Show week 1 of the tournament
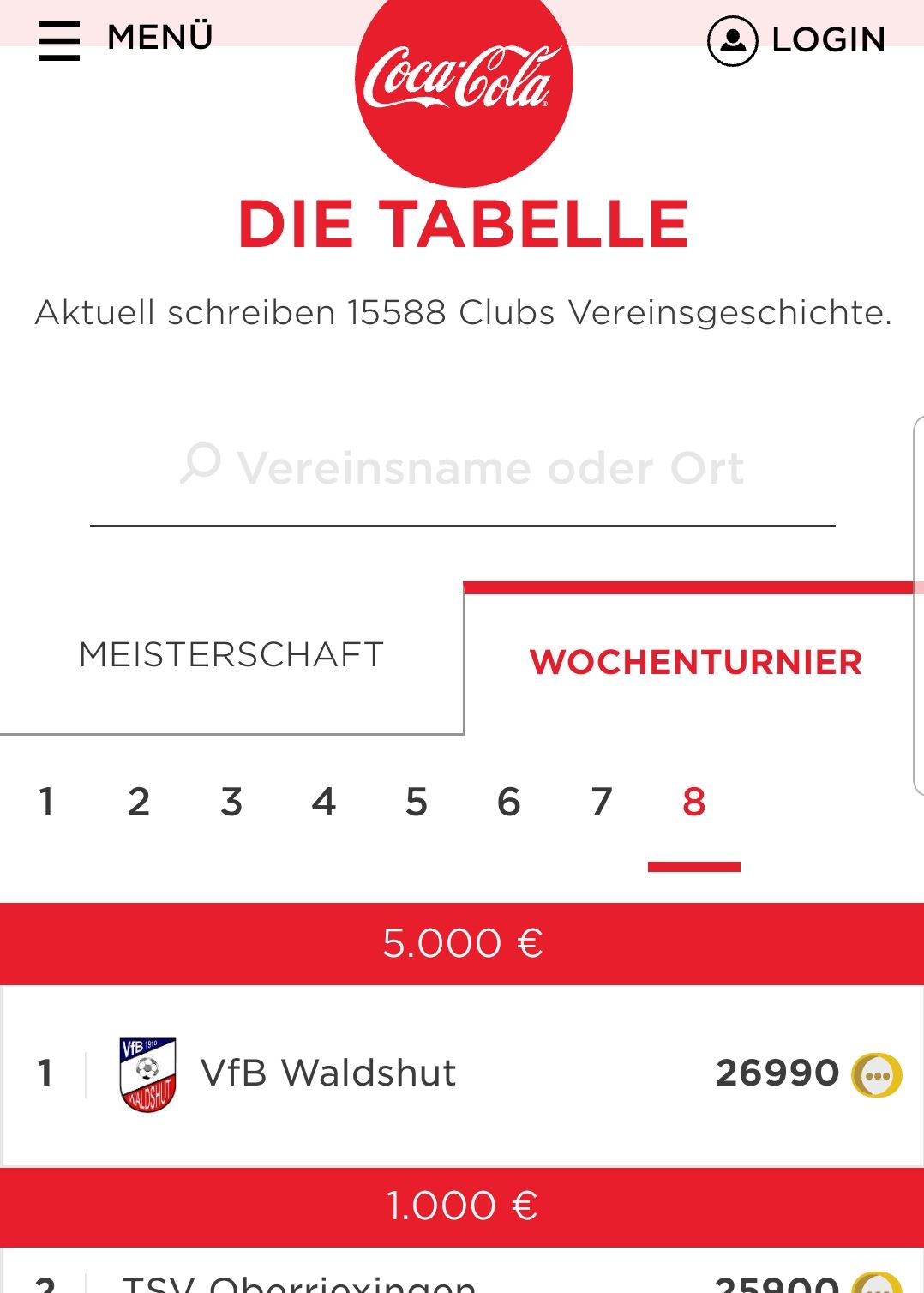The width and height of the screenshot is (924, 1293). [46, 803]
